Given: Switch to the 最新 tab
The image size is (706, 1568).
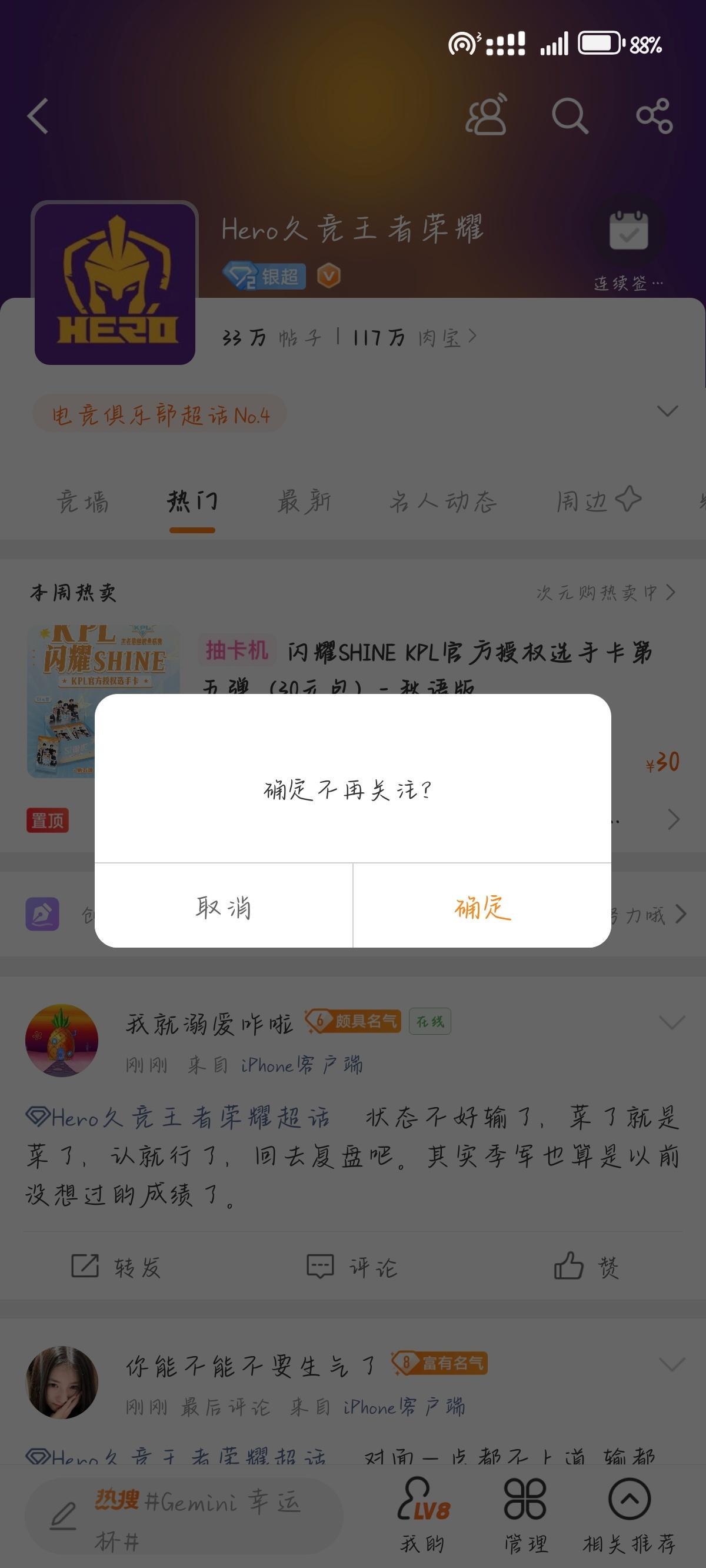Looking at the screenshot, I should pos(304,501).
